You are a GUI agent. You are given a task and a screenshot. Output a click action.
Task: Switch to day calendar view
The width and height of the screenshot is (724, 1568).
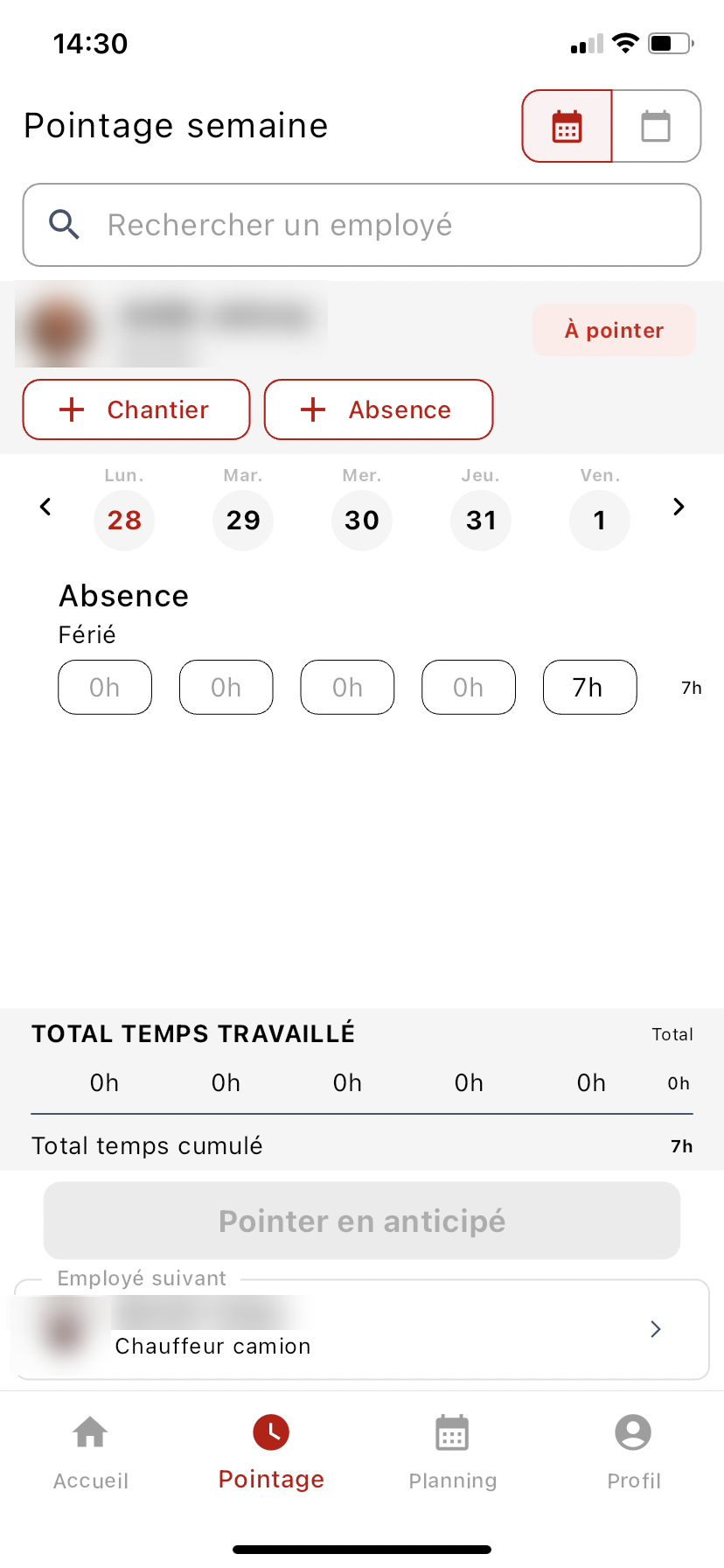(656, 127)
